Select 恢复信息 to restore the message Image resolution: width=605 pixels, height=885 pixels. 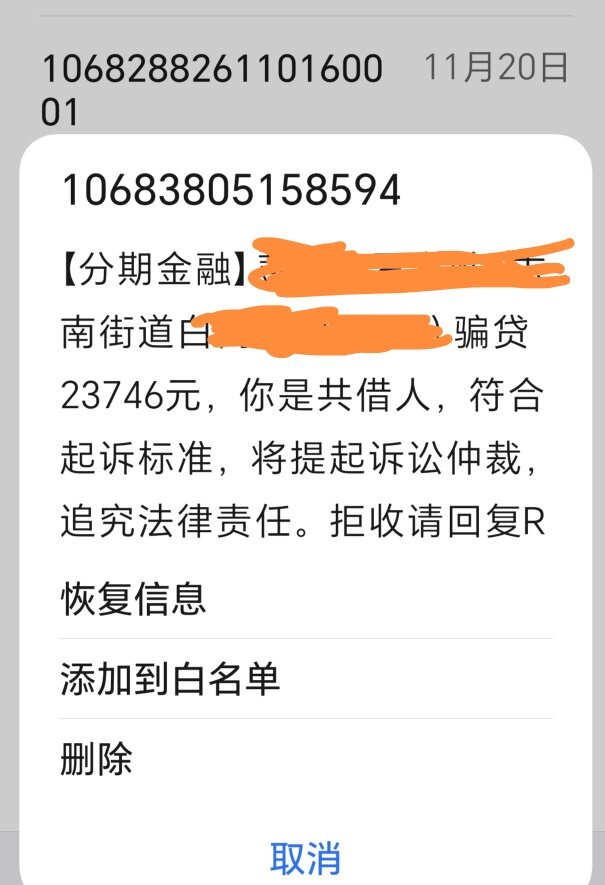click(133, 599)
